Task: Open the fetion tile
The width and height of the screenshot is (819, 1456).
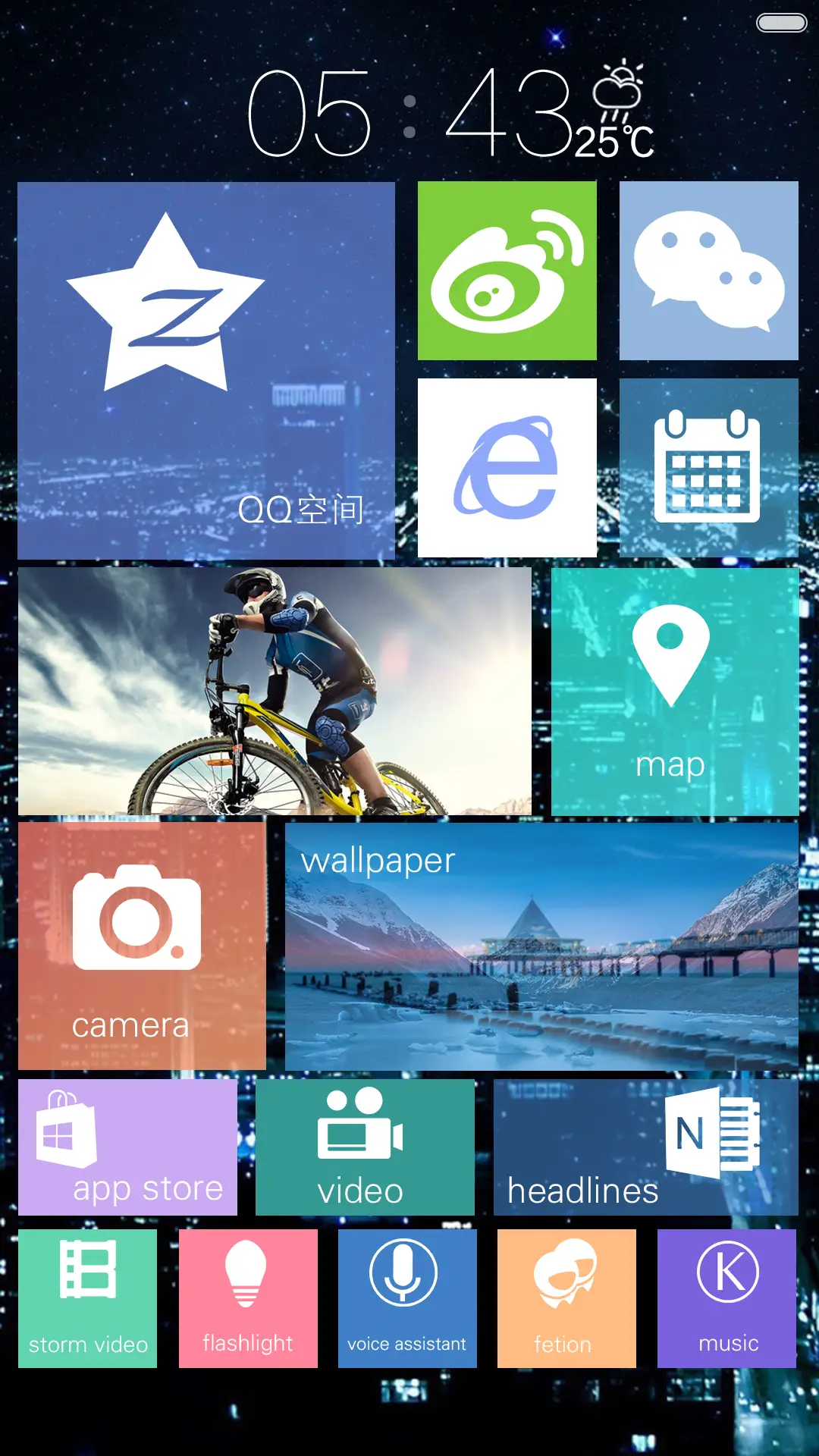Action: (566, 1298)
